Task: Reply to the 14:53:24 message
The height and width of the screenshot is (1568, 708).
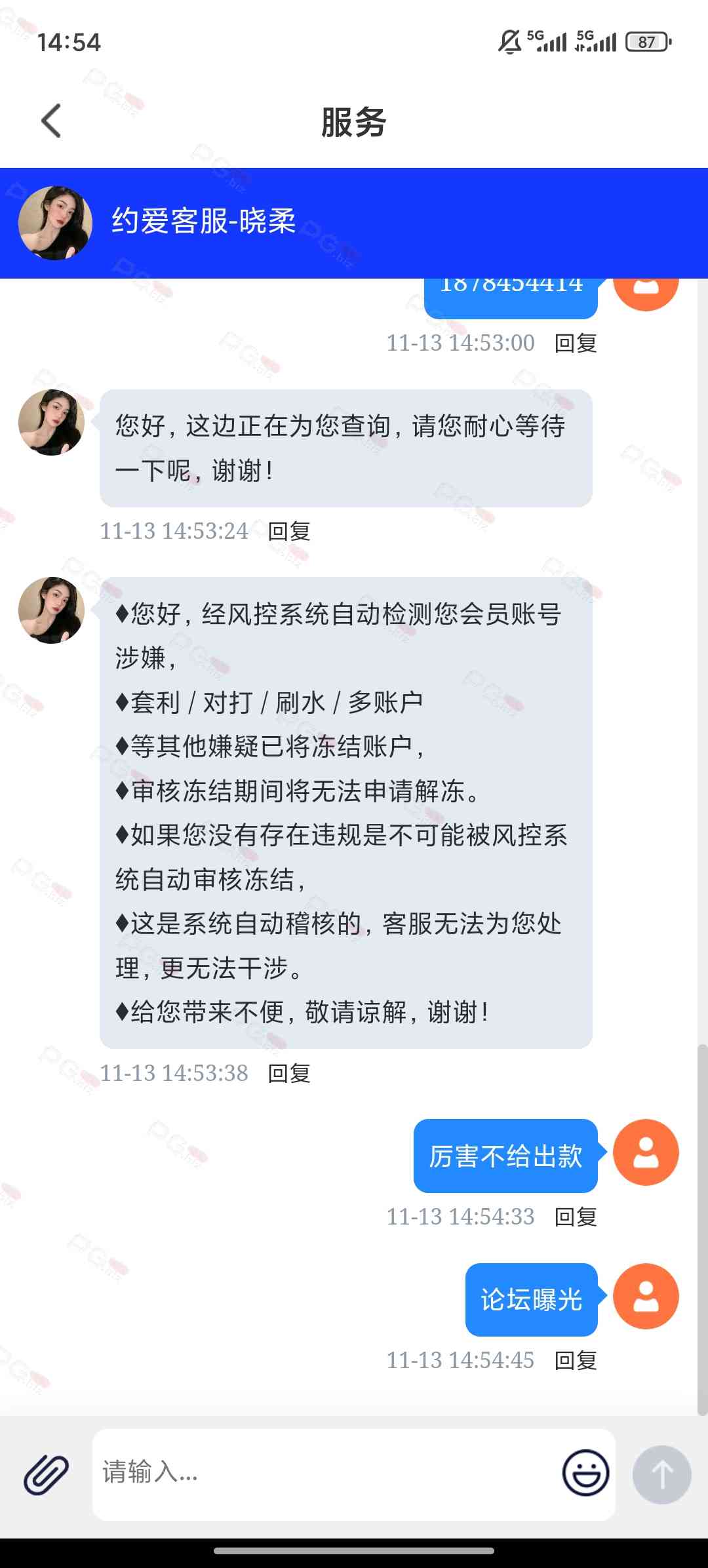Action: point(289,531)
